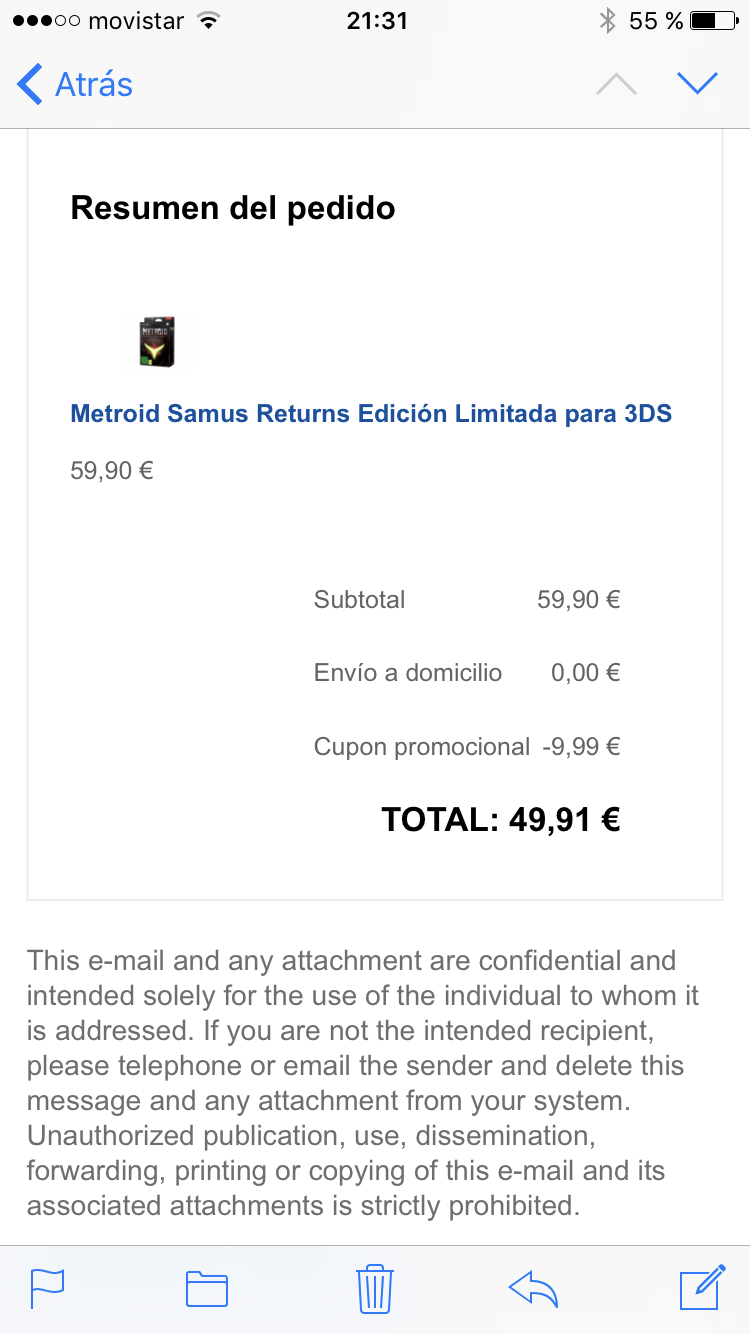The image size is (750, 1334).
Task: Open the Metroid Samus Returns product link
Action: pos(371,413)
